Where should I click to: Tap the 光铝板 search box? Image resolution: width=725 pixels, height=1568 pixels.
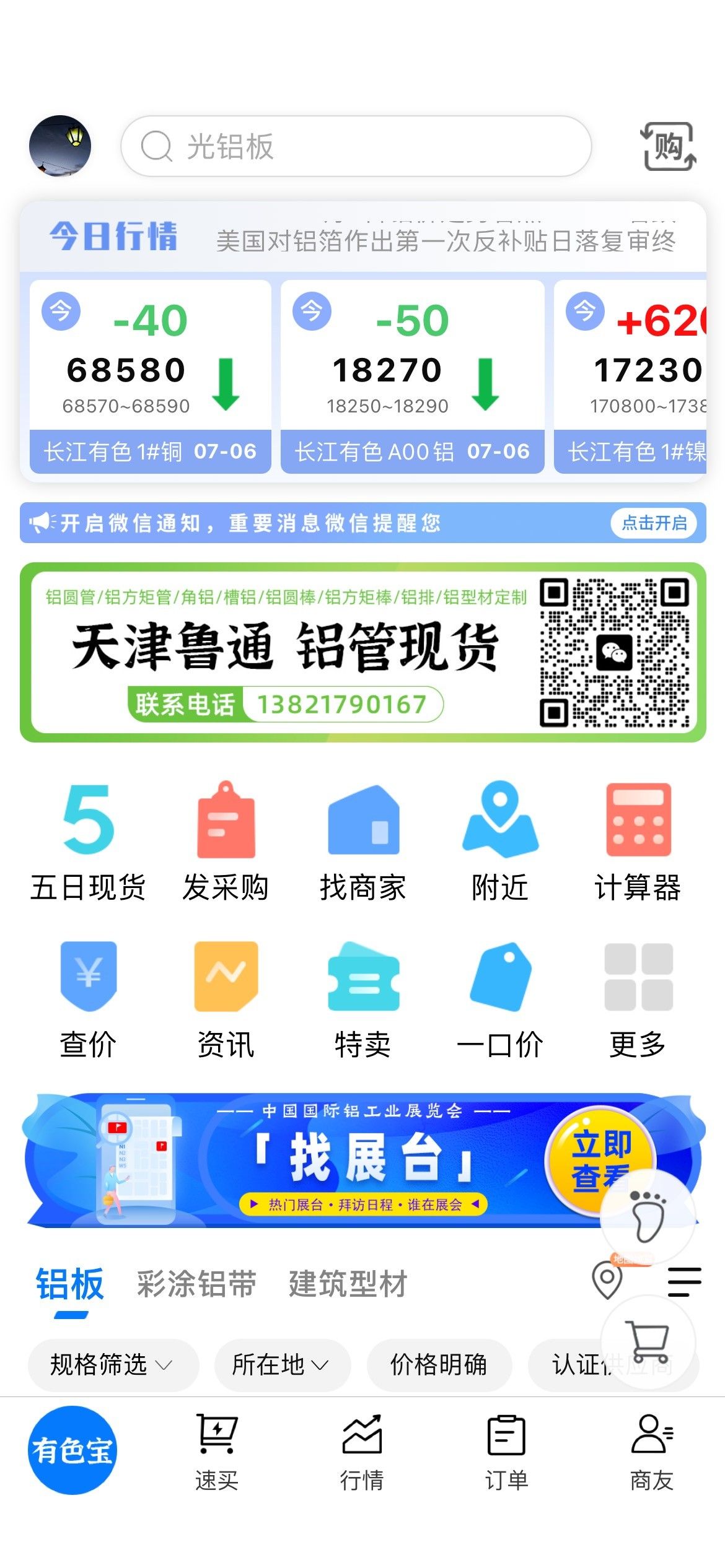point(356,146)
